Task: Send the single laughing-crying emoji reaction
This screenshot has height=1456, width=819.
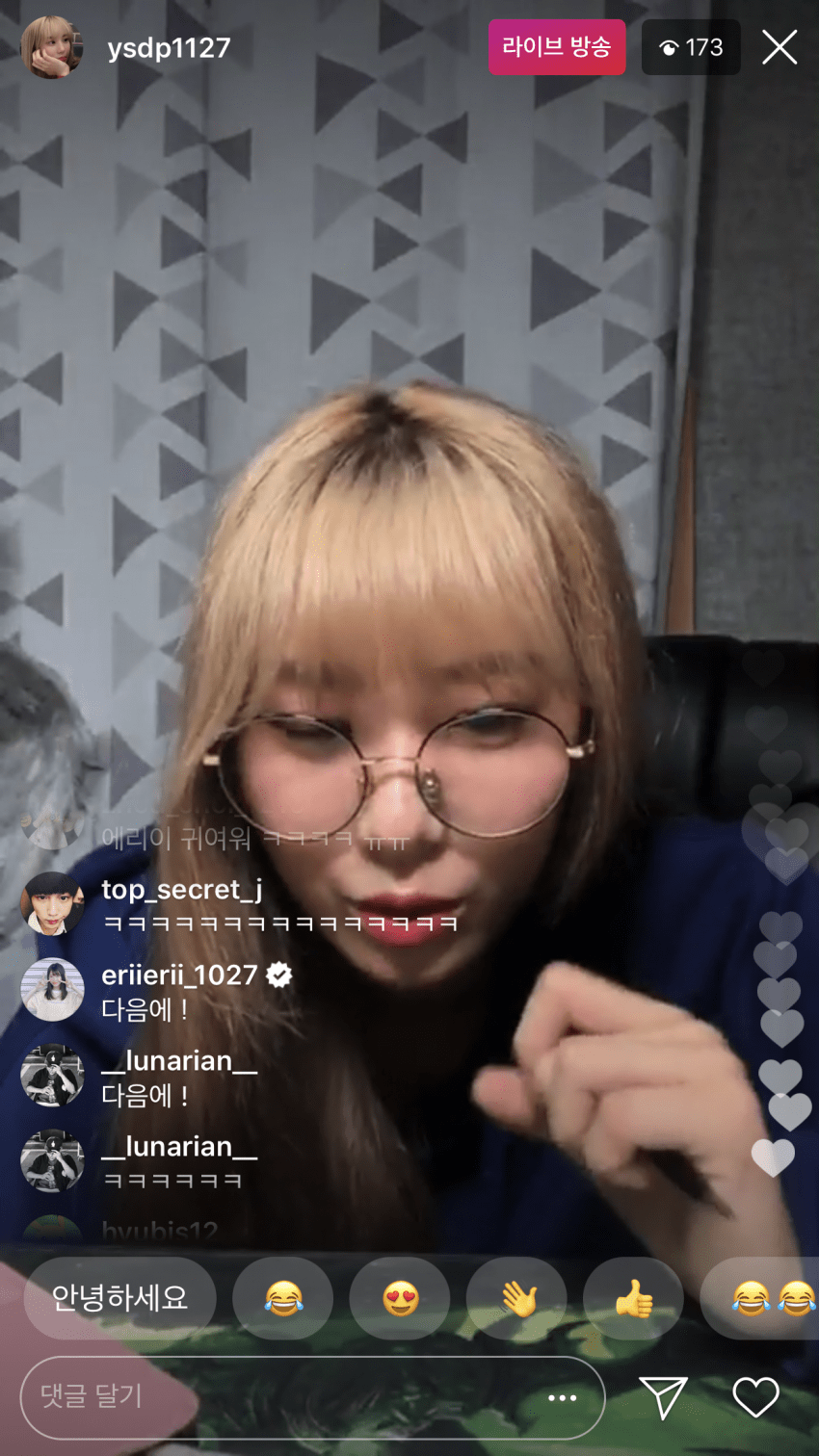Action: (x=283, y=1298)
